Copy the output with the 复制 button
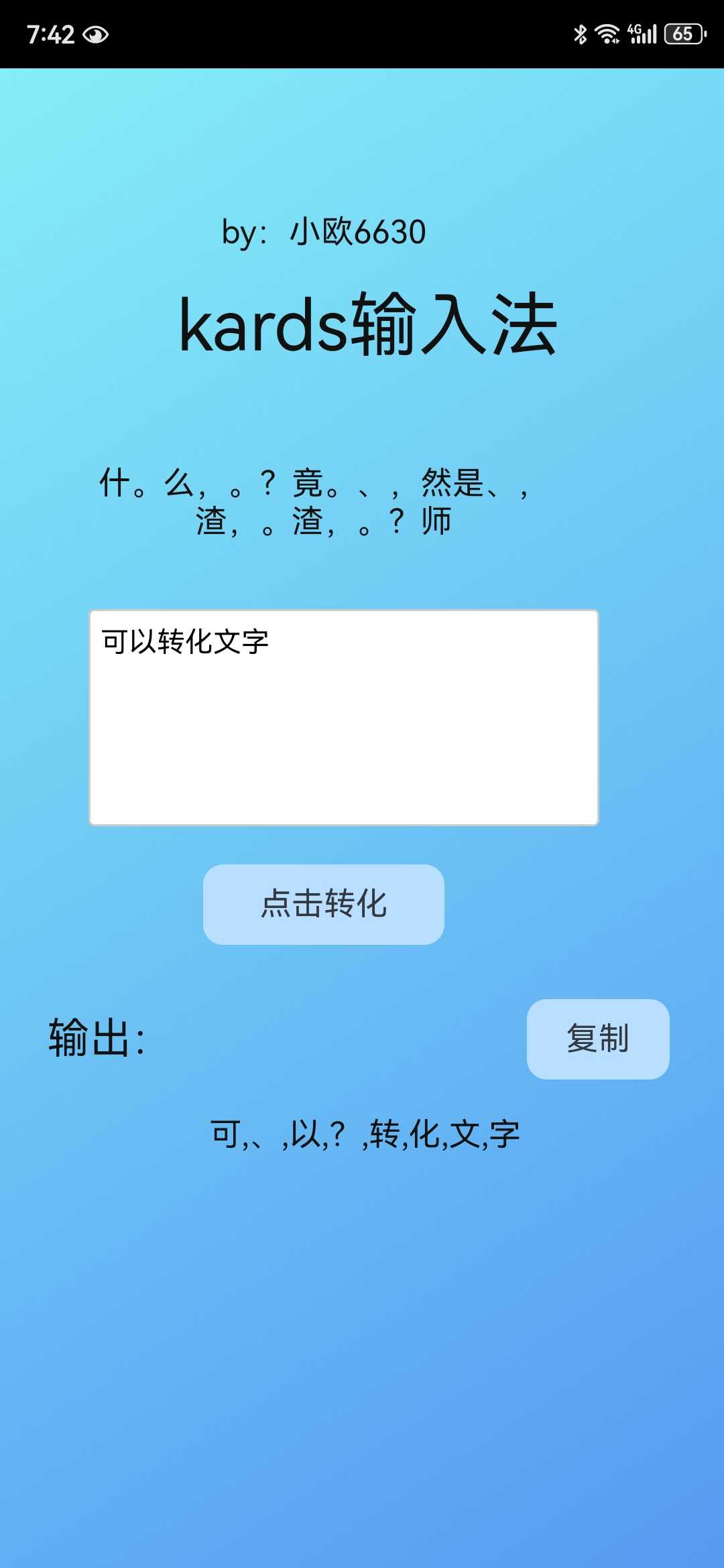 (x=597, y=1039)
